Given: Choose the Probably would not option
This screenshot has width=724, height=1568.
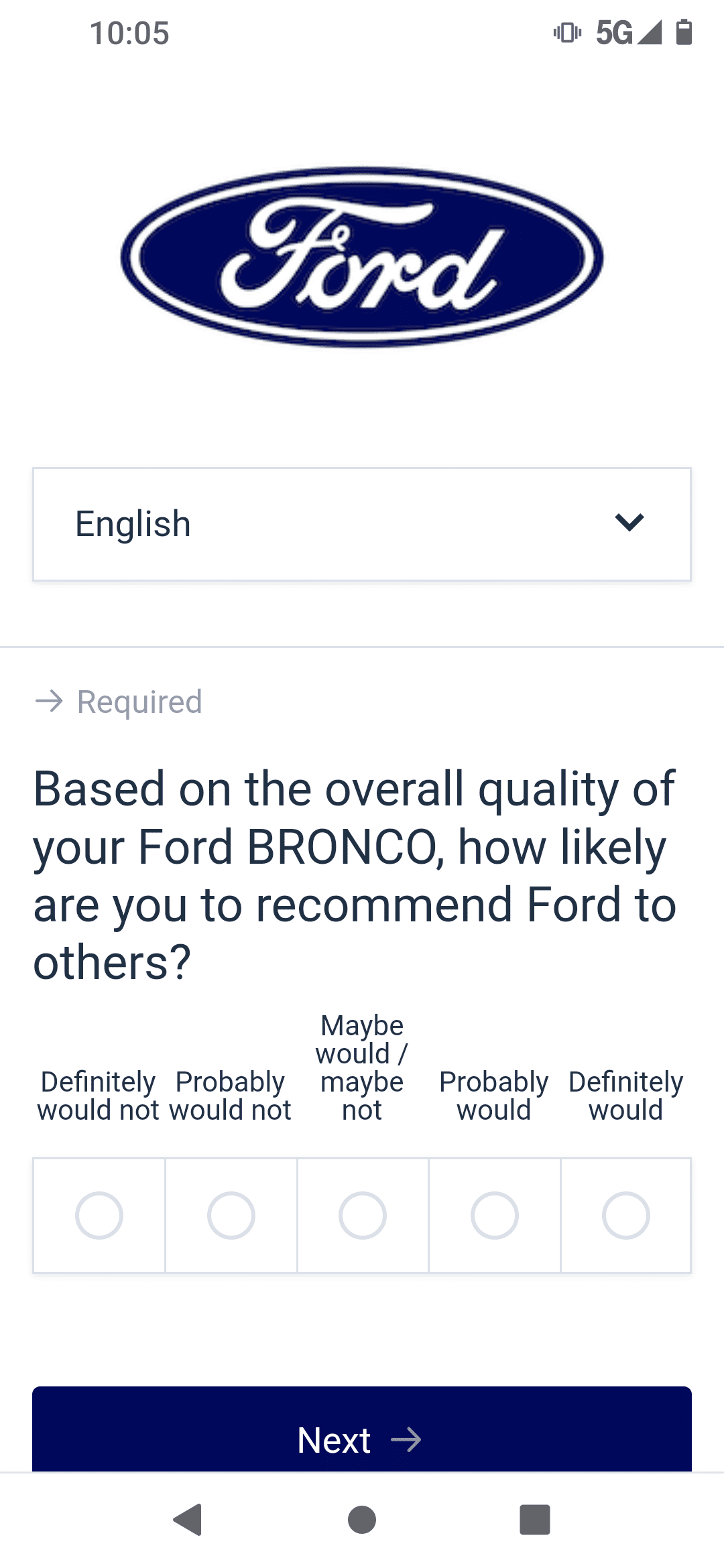Looking at the screenshot, I should click(x=231, y=1215).
